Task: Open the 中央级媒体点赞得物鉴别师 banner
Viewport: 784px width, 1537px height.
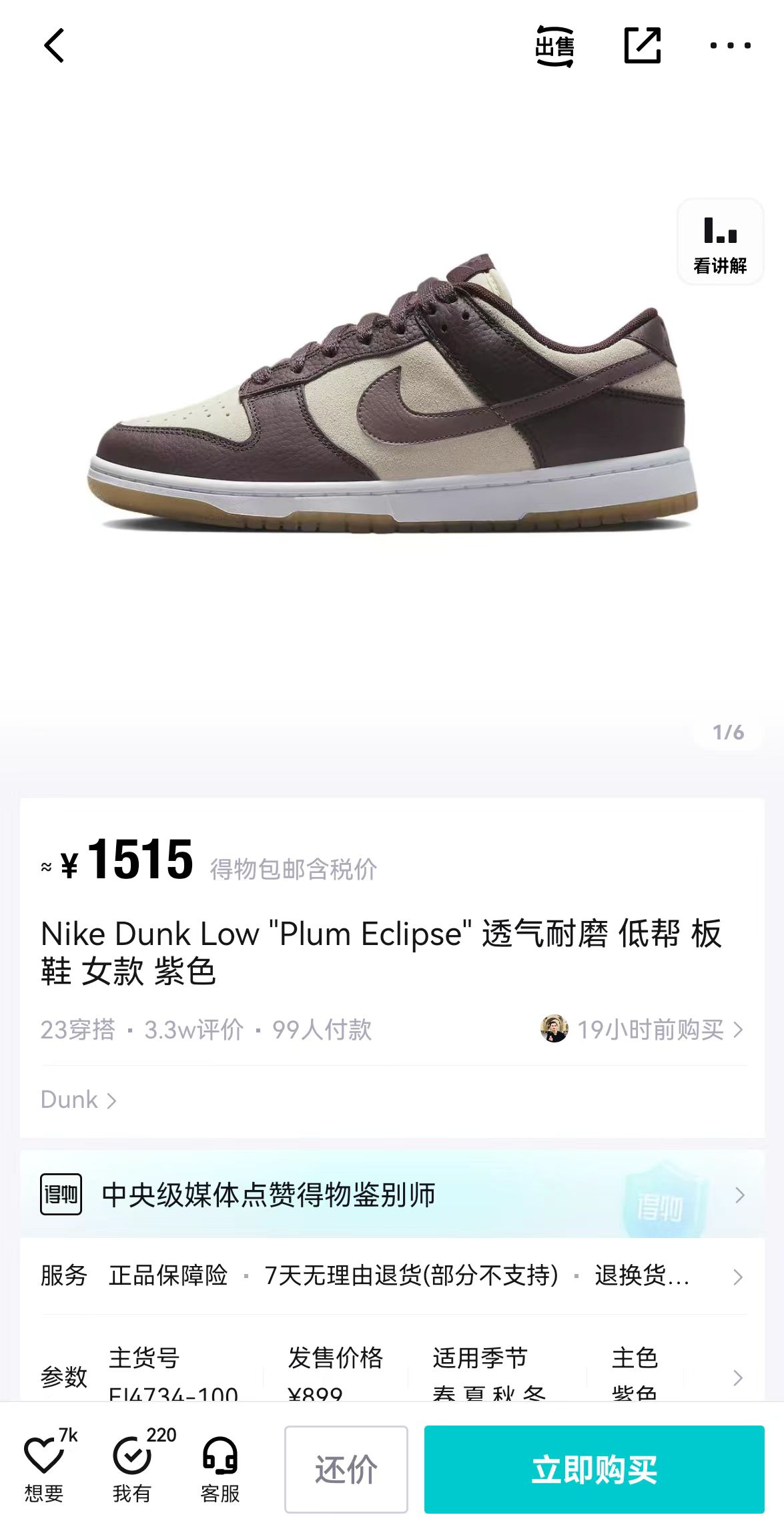Action: 392,1194
